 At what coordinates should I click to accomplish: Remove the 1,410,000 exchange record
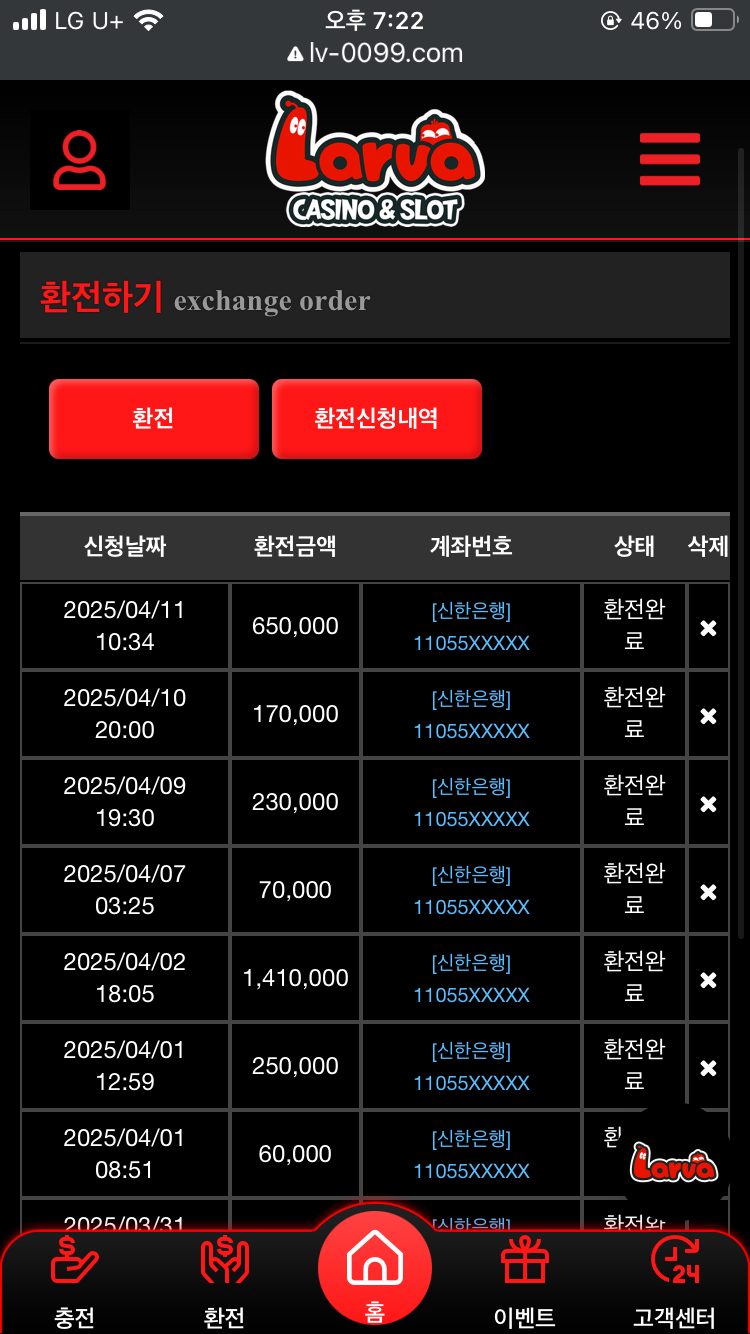coord(708,980)
